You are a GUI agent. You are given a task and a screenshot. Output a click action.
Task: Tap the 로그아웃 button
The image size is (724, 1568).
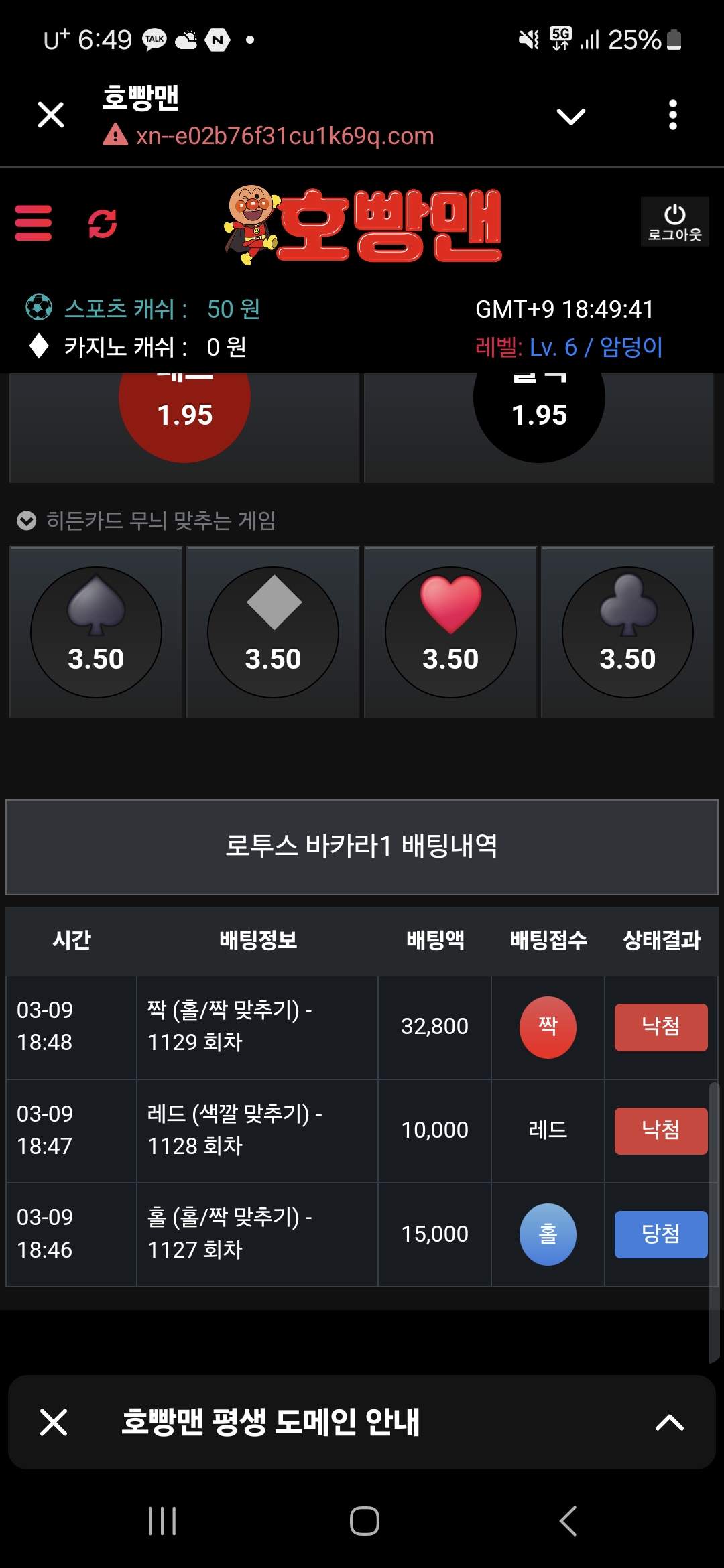[674, 222]
